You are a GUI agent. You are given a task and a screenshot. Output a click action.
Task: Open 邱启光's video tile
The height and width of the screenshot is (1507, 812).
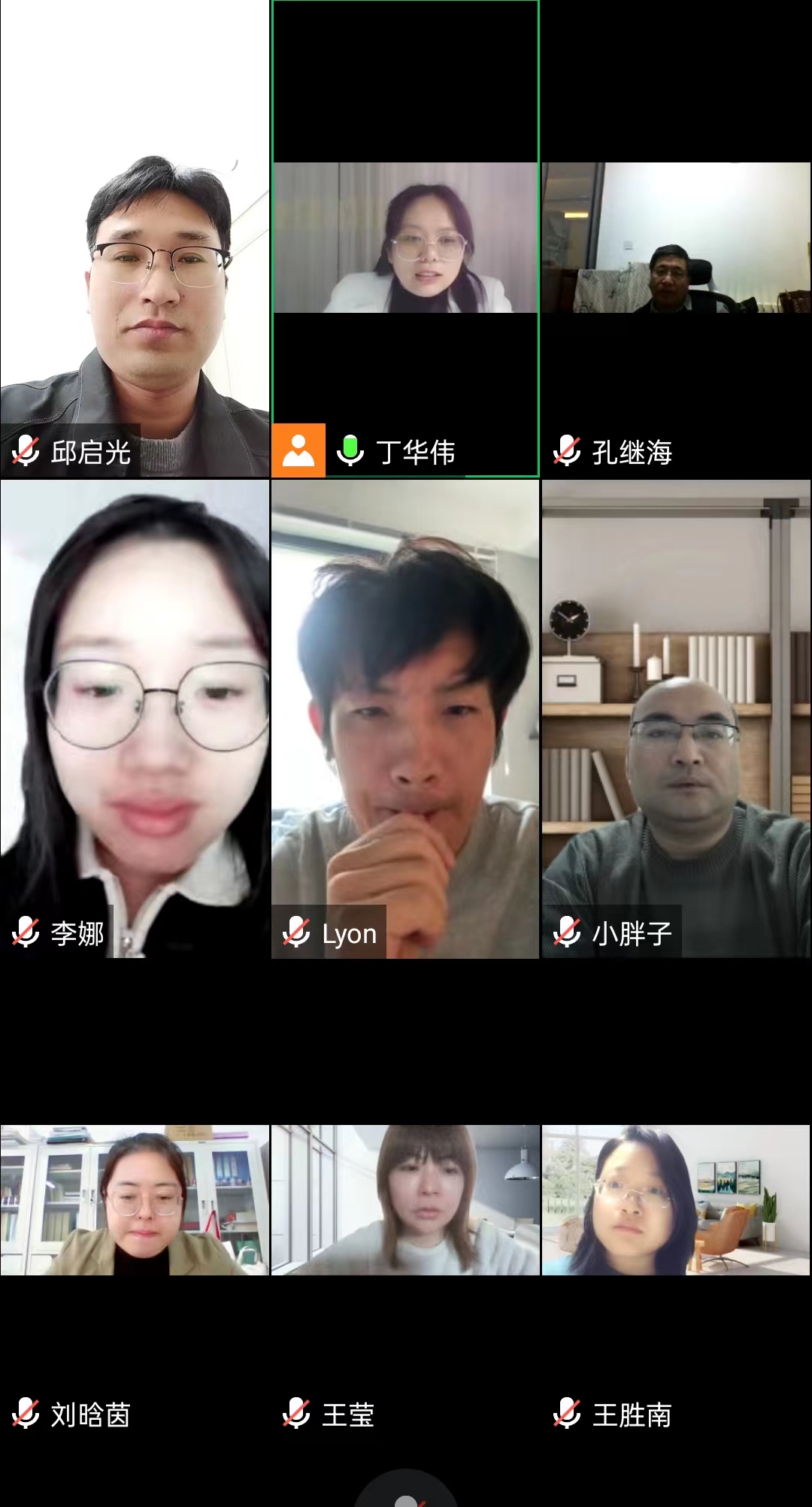tap(135, 241)
